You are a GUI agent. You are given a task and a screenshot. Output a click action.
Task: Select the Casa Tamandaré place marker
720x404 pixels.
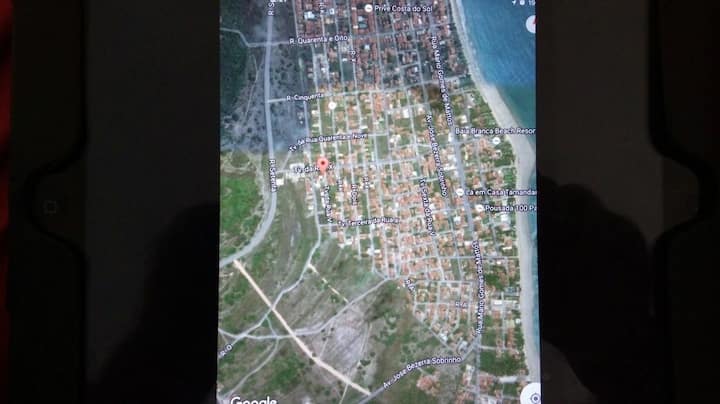[x=460, y=192]
